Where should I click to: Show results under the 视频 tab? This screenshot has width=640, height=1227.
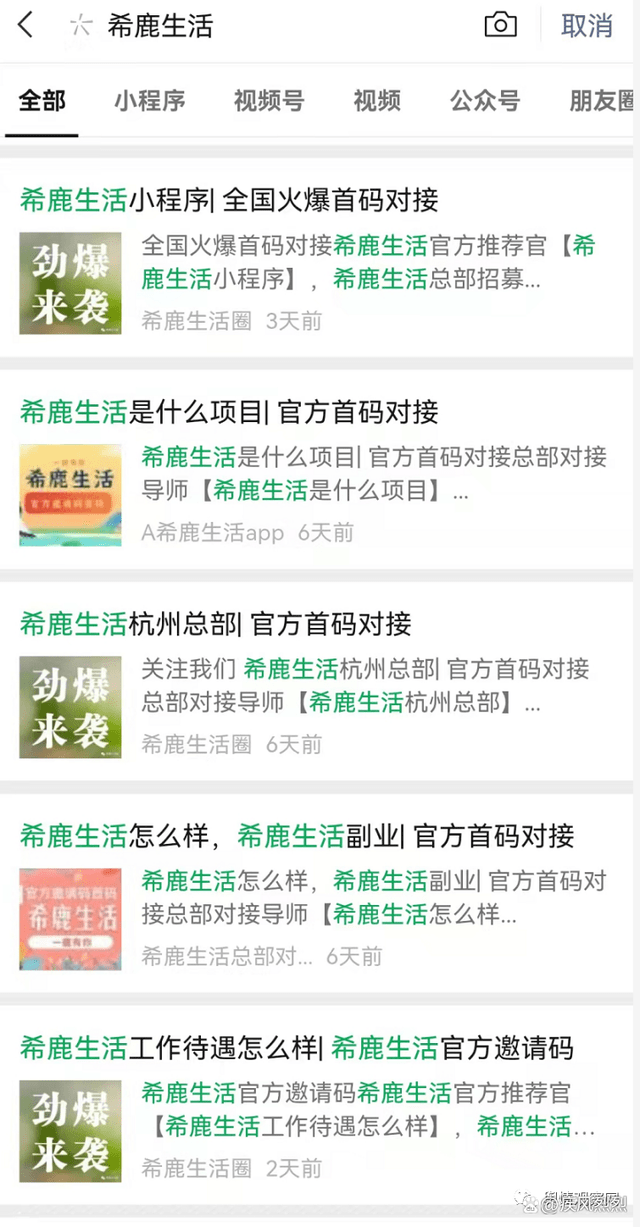point(377,100)
